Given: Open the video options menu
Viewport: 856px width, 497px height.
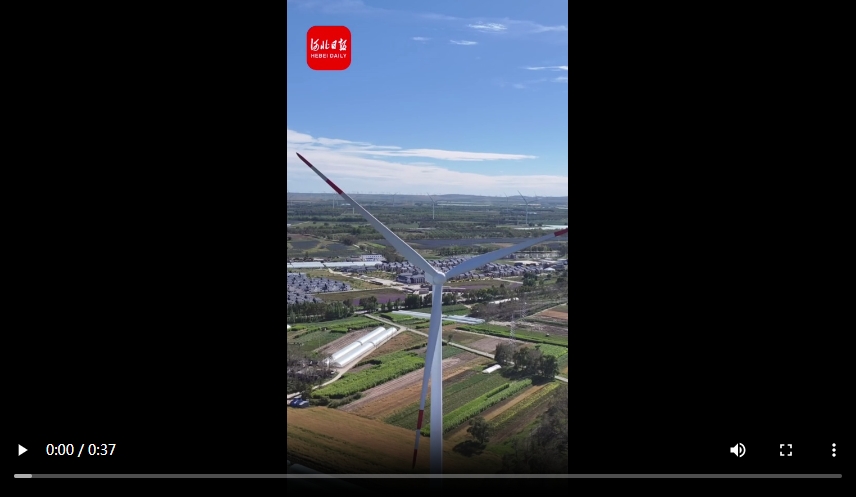Looking at the screenshot, I should (834, 450).
